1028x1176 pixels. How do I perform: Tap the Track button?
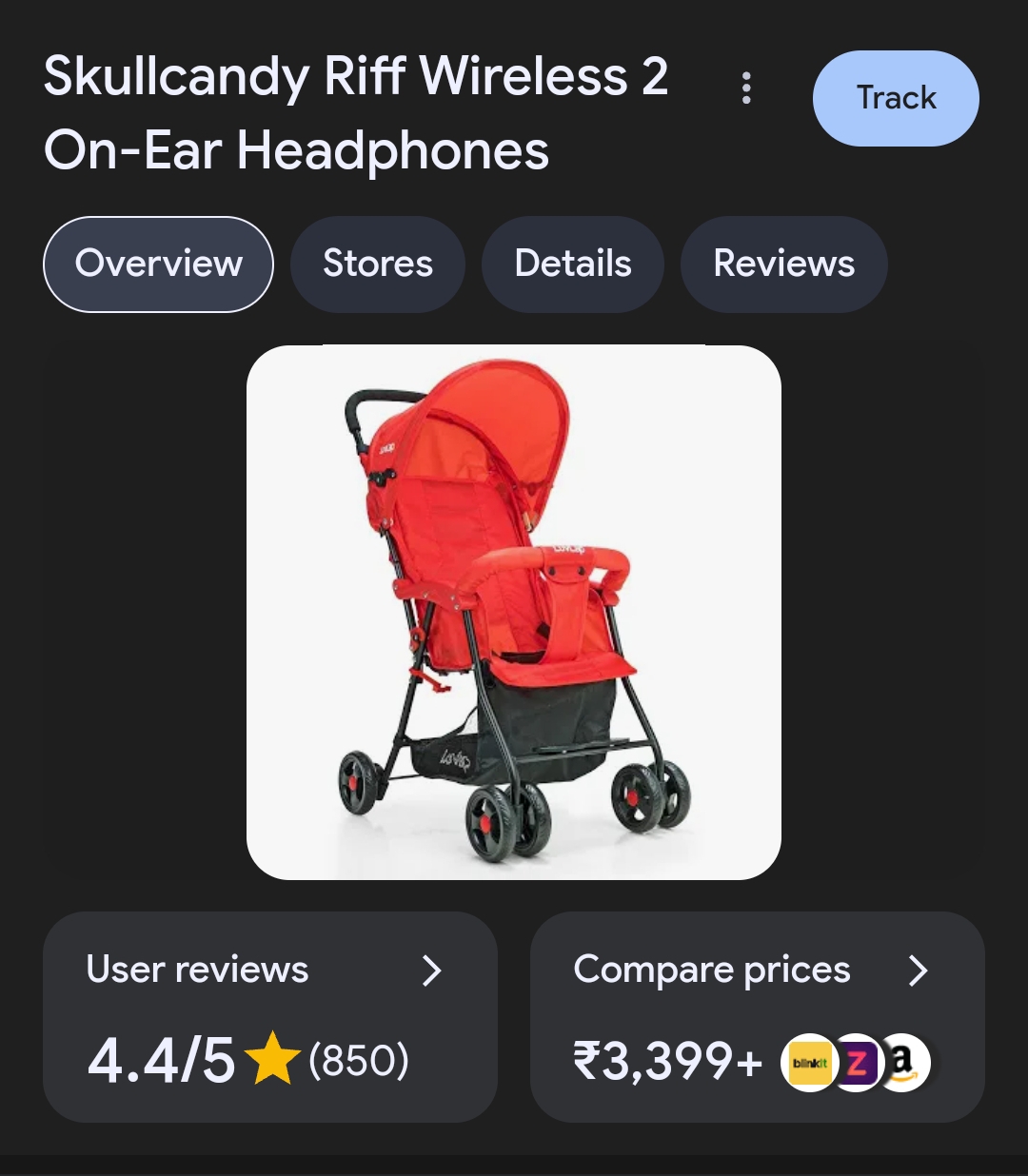tap(895, 98)
